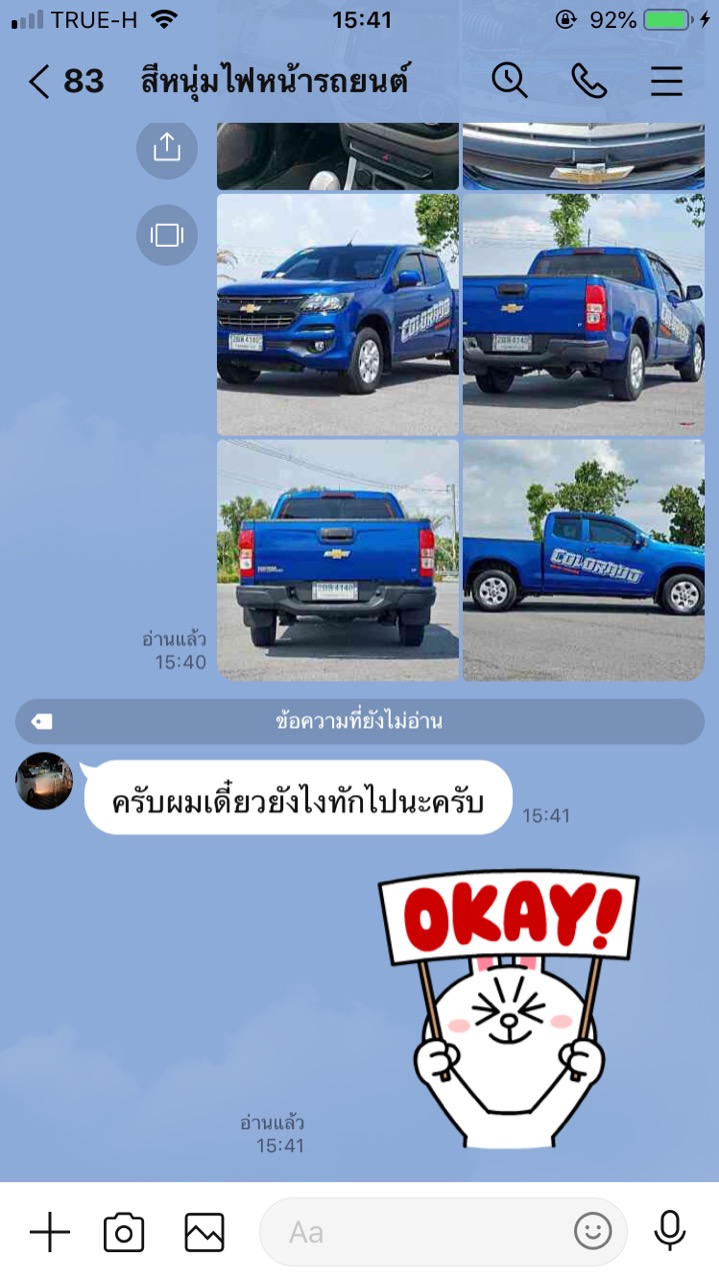Launch the camera to take a photo
This screenshot has height=1280, width=719.
(x=124, y=1232)
